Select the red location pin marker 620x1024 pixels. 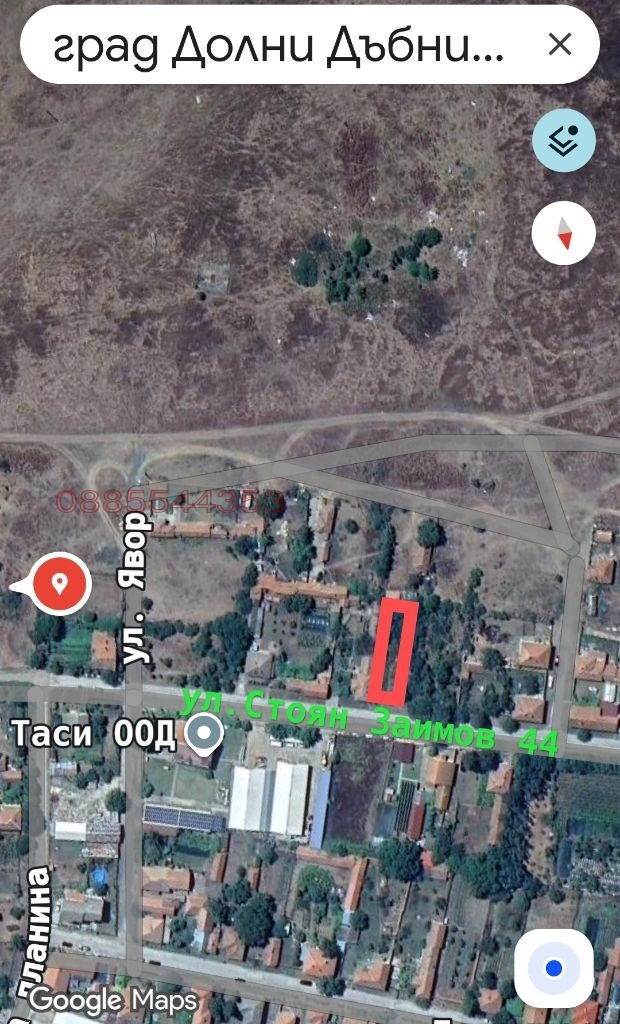60,583
